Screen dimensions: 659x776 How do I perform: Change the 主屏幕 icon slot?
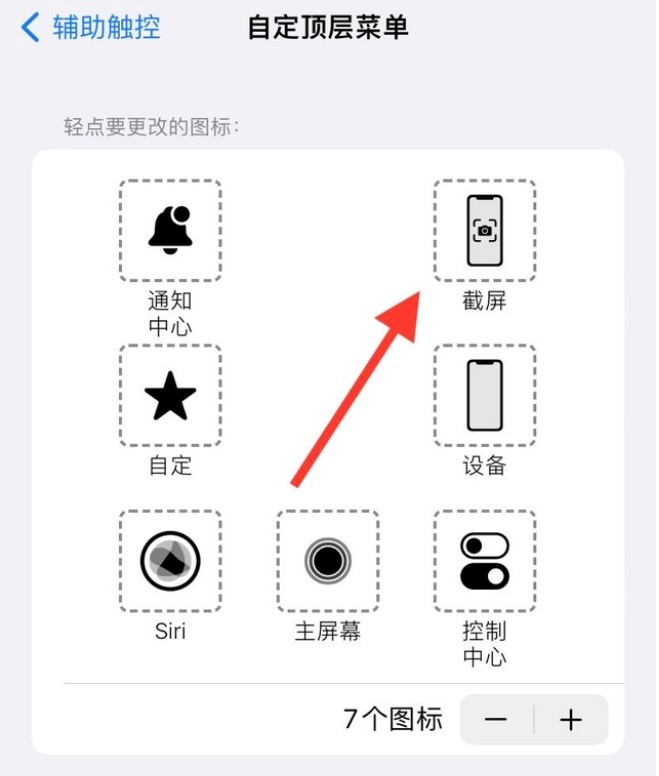click(327, 561)
